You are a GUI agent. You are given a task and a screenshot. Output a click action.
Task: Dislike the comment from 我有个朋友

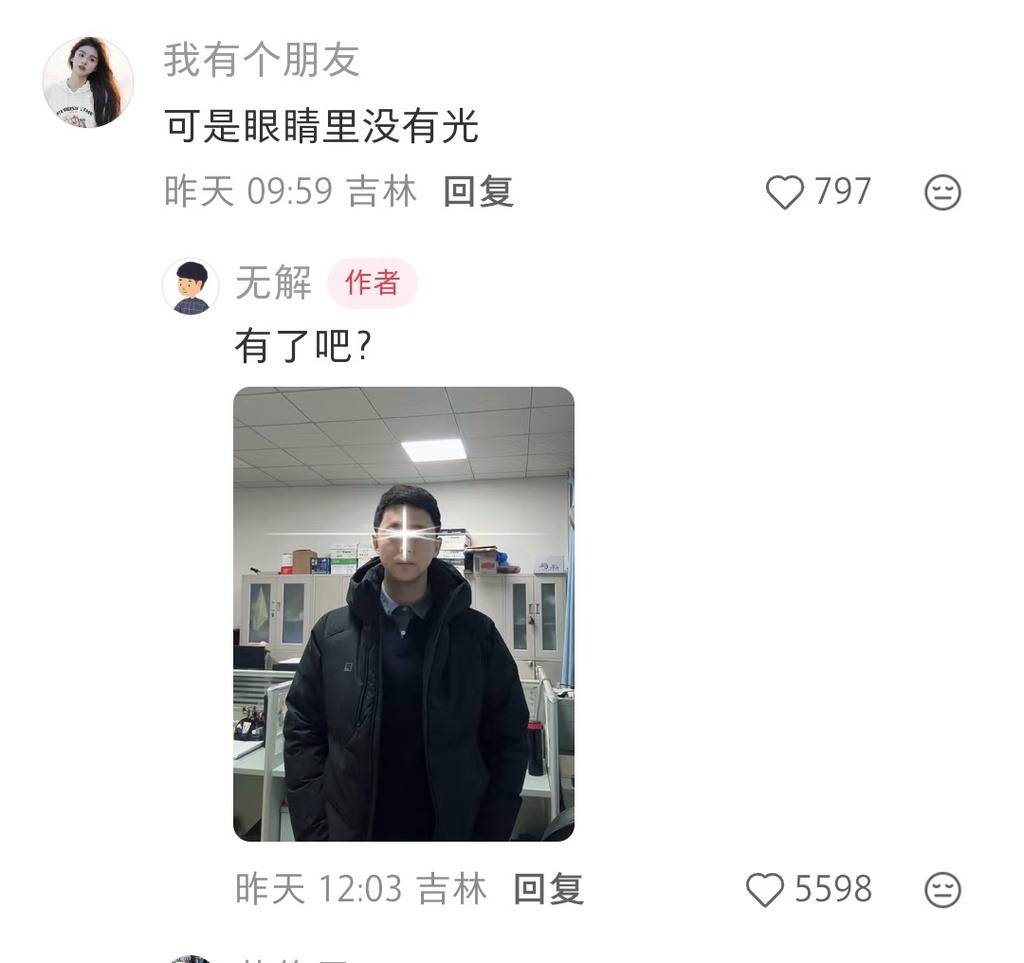pos(942,192)
